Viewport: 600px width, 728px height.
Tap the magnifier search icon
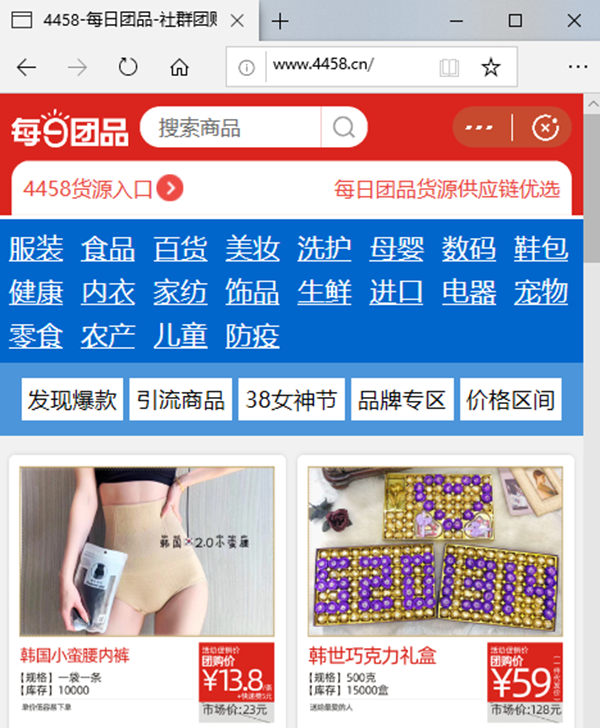click(x=344, y=128)
